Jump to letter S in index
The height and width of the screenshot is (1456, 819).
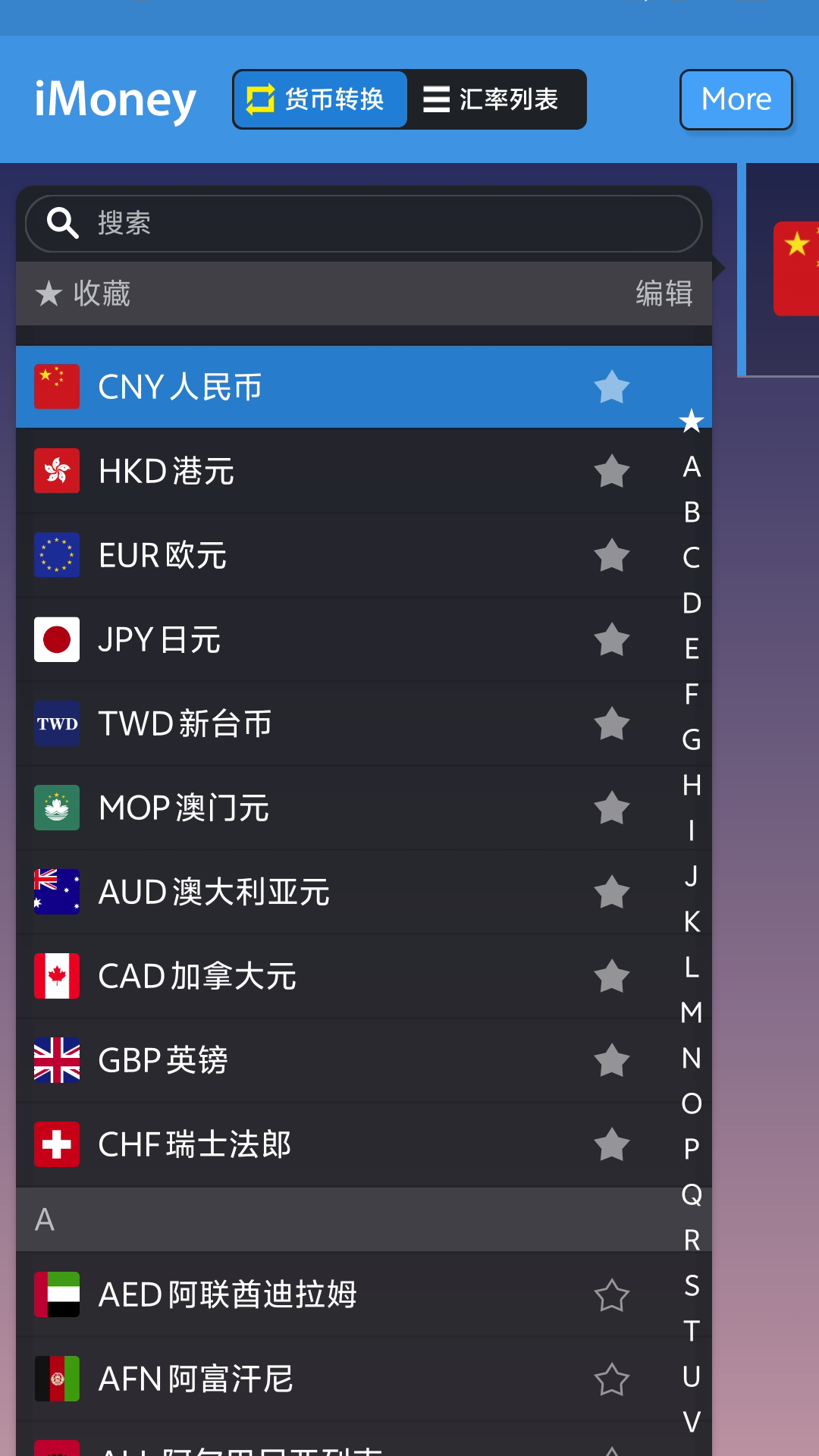(x=692, y=1285)
